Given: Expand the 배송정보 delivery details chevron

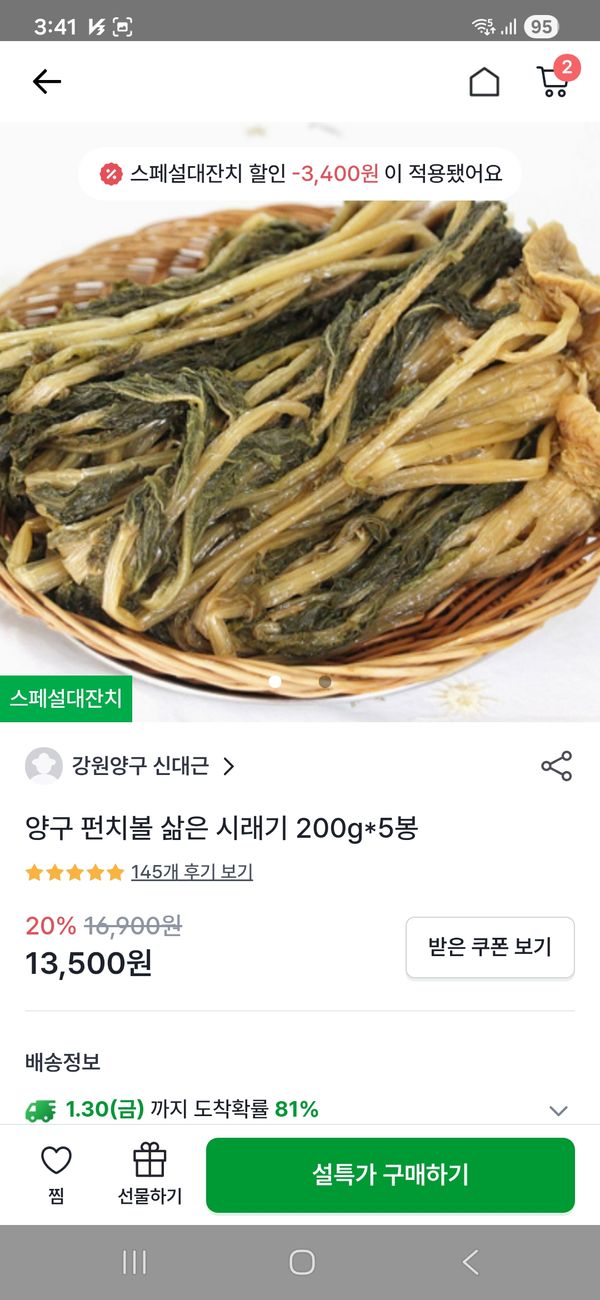Looking at the screenshot, I should [558, 1110].
